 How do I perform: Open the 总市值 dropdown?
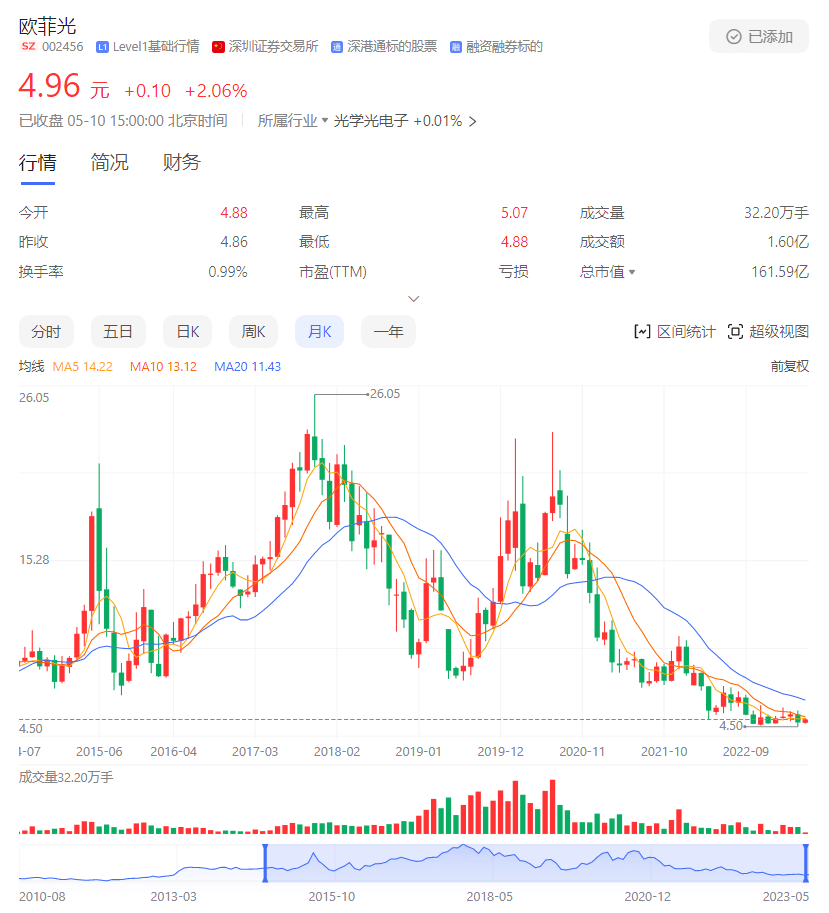tap(632, 272)
